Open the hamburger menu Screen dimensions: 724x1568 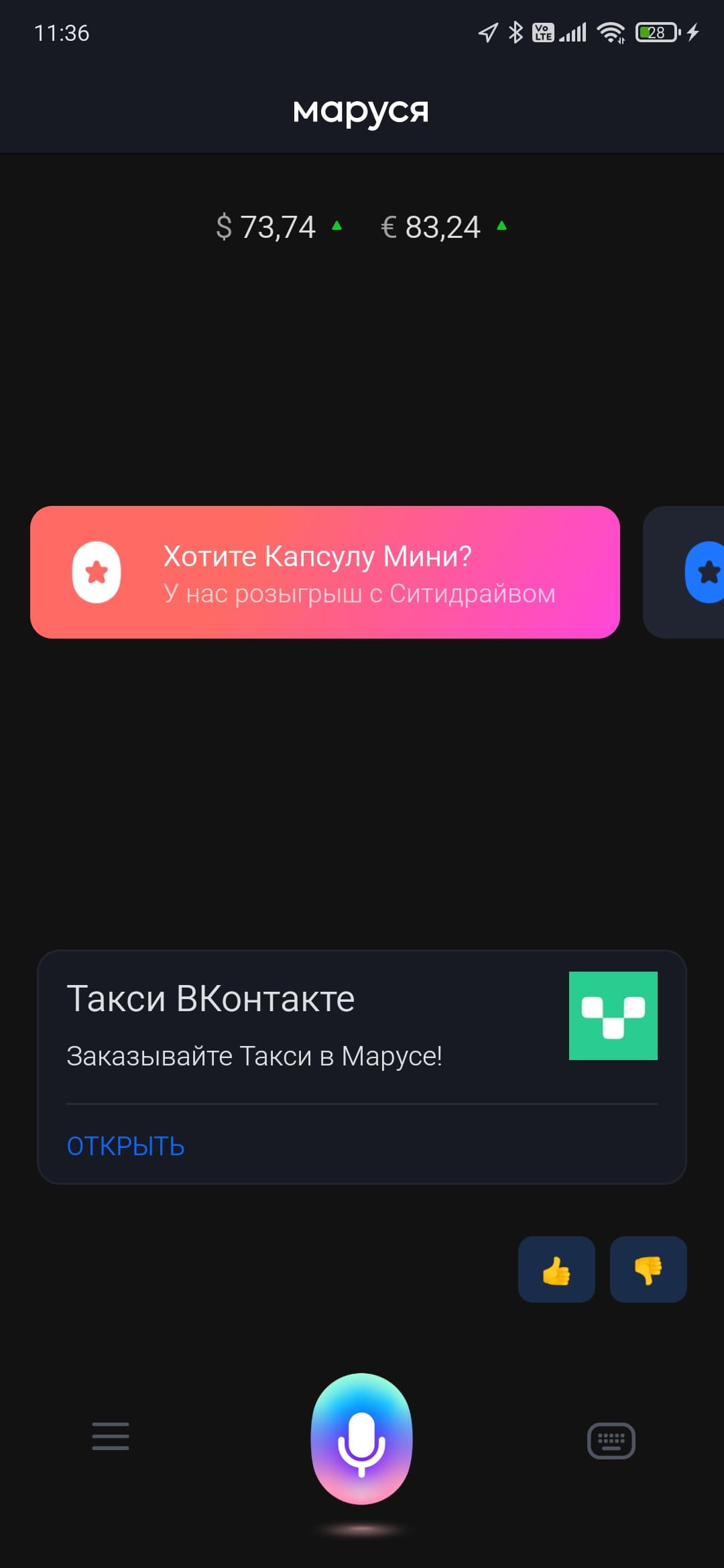(111, 1436)
